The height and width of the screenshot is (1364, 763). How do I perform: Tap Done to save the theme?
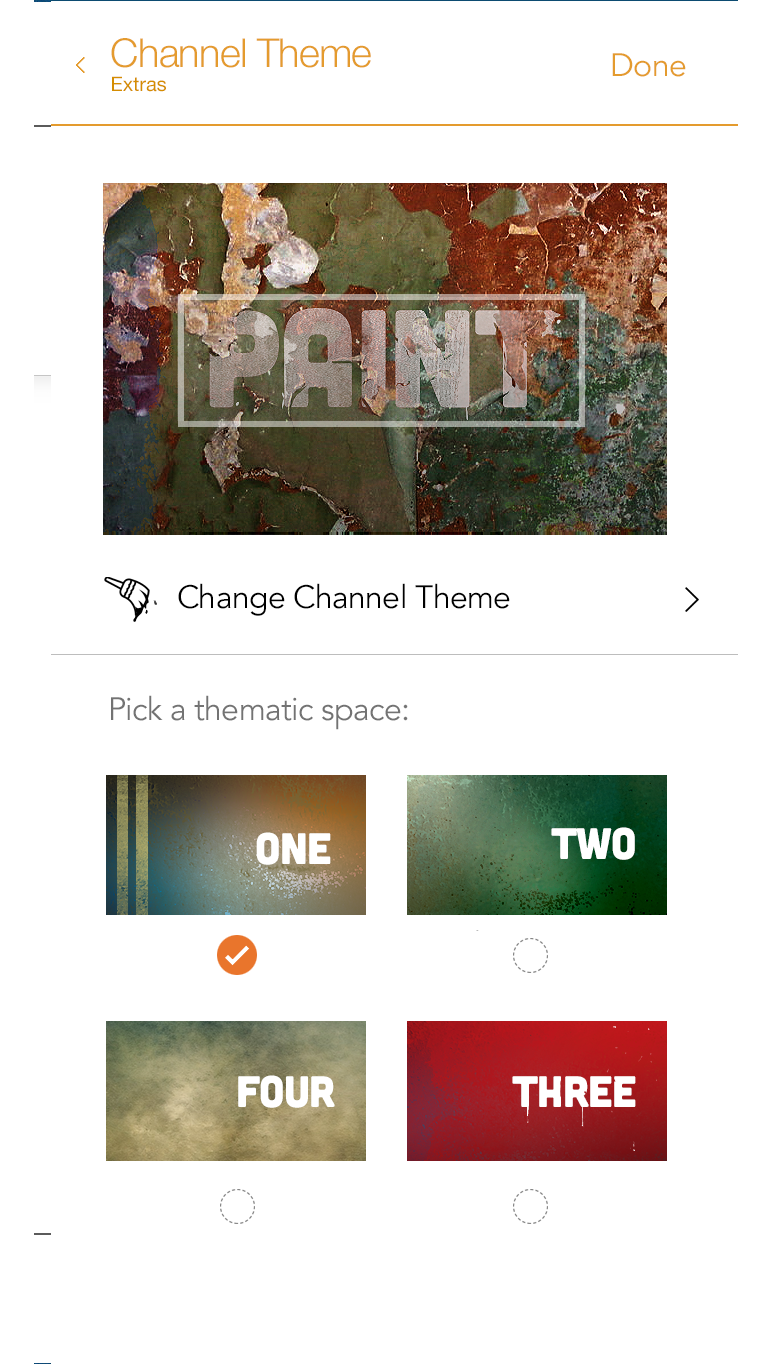click(x=648, y=66)
